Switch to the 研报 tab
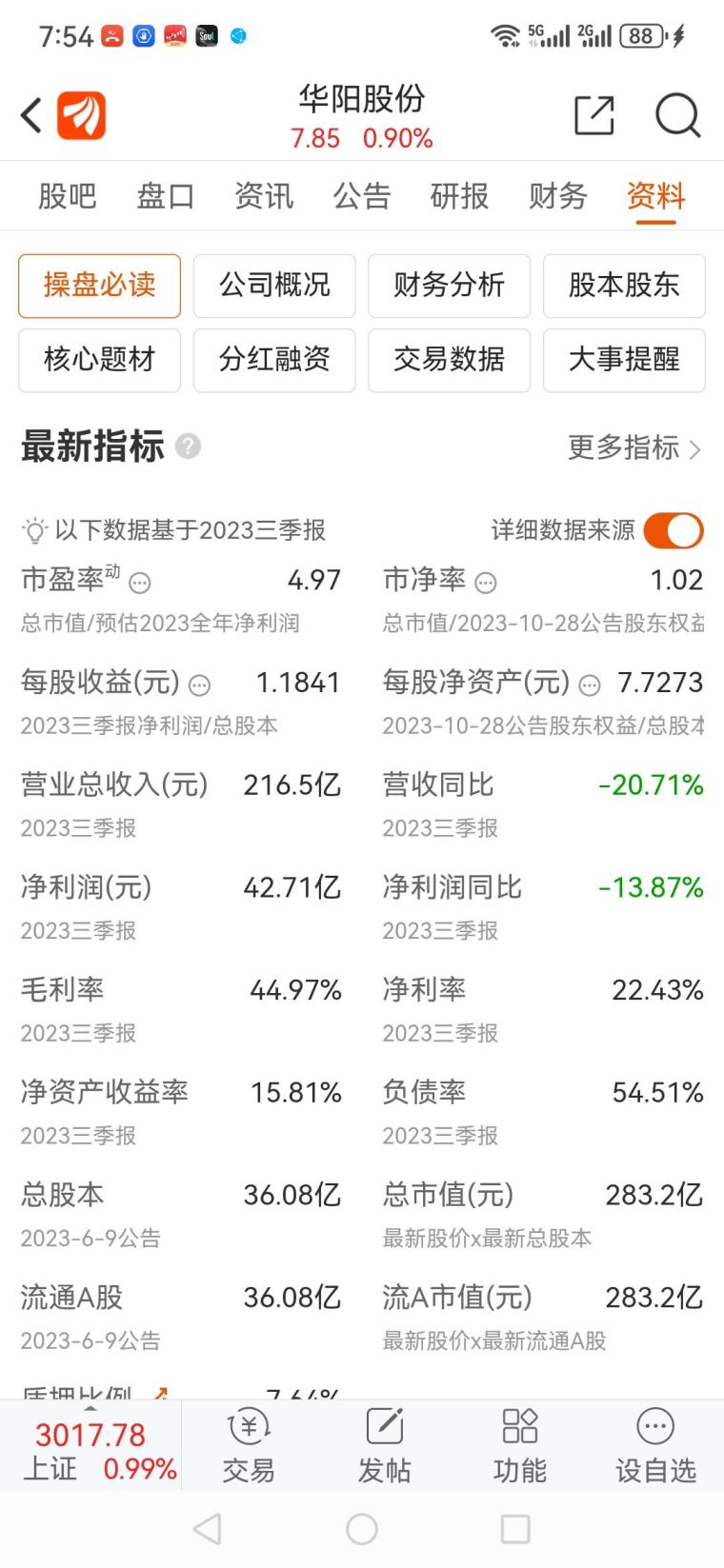 pos(460,196)
